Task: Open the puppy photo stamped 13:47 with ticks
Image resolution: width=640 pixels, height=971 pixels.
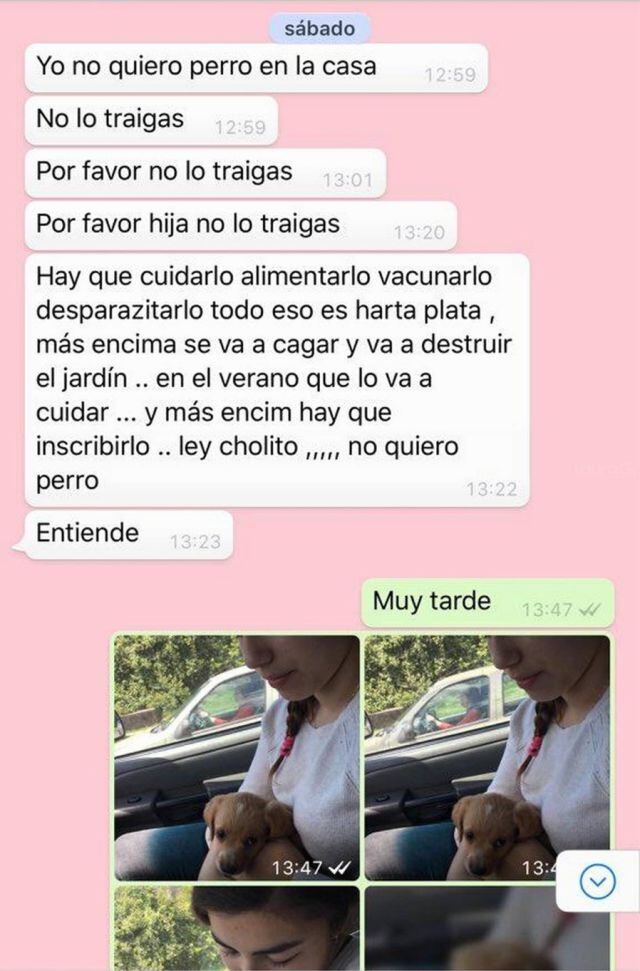Action: [x=236, y=757]
